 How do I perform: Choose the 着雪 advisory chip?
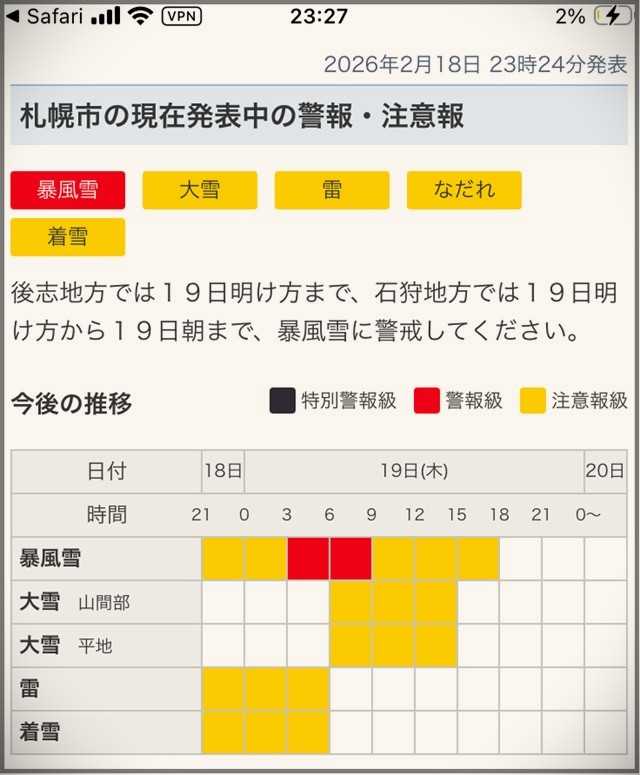68,237
